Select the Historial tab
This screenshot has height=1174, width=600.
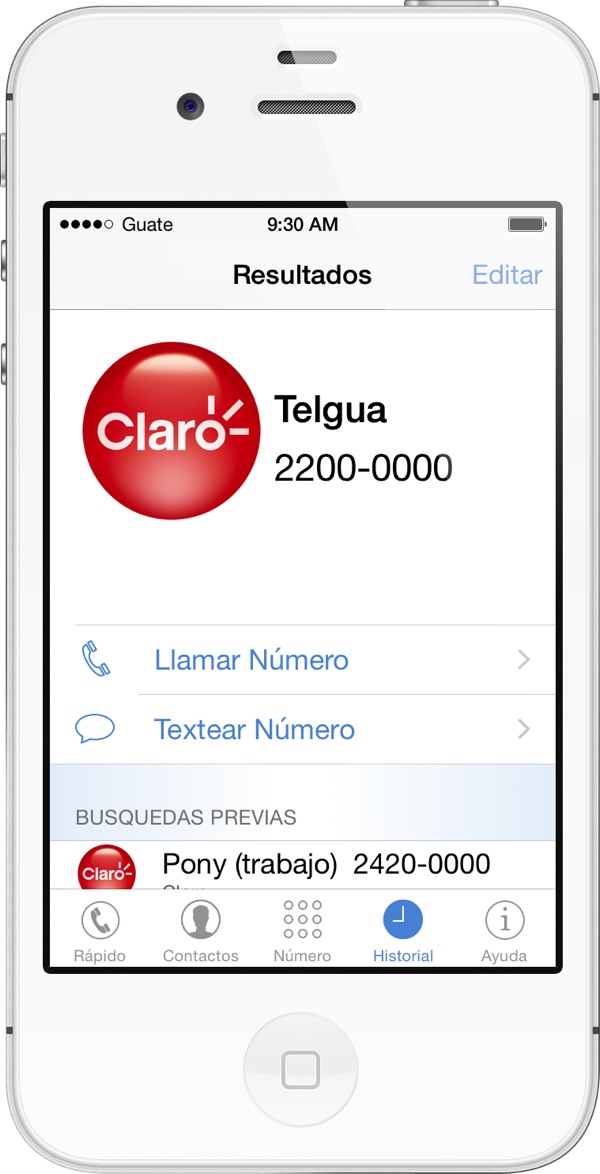coord(403,931)
